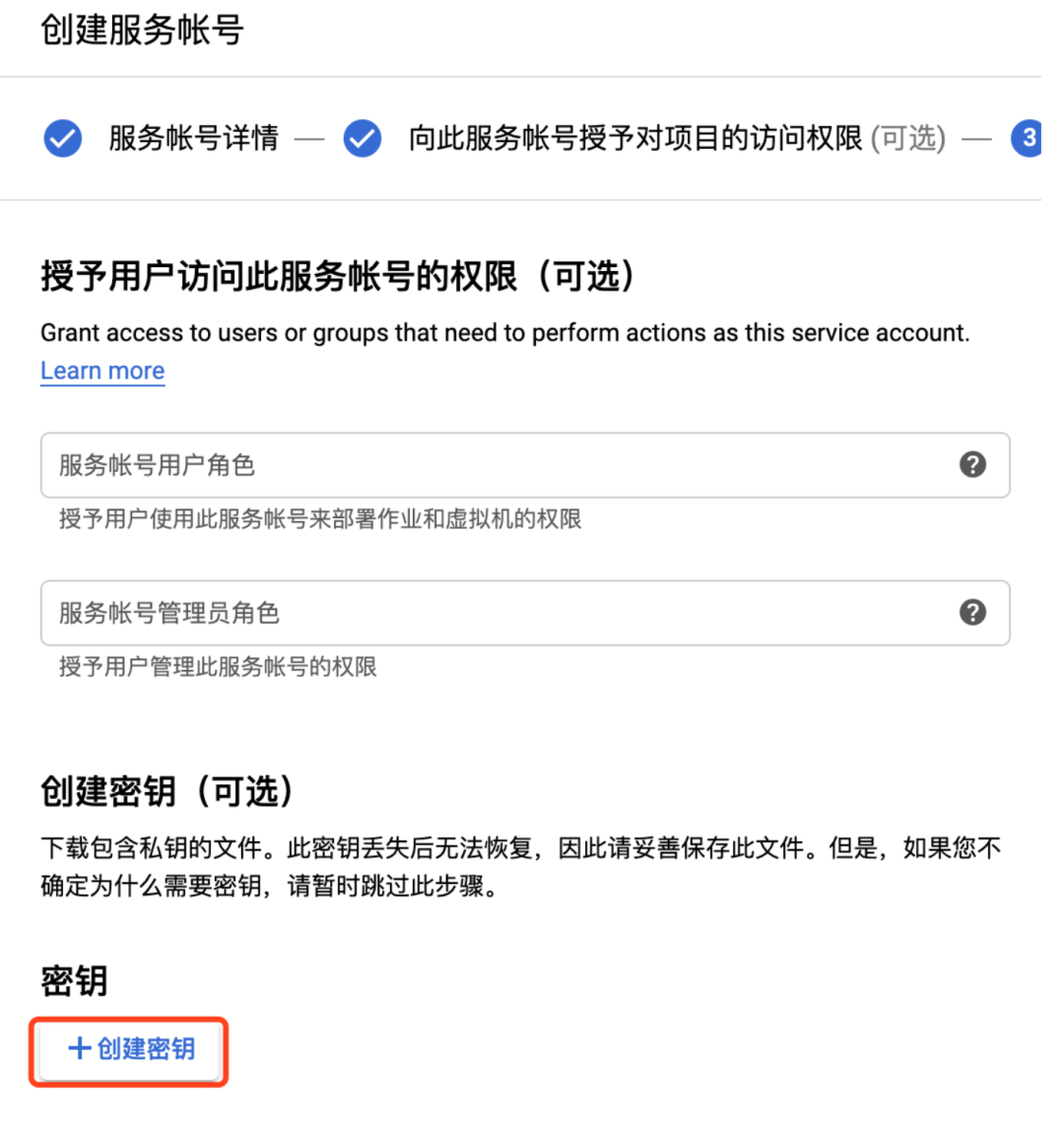The width and height of the screenshot is (1064, 1135).
Task: Focus the 服务帐号管理员角色 field
Action: coord(493,613)
